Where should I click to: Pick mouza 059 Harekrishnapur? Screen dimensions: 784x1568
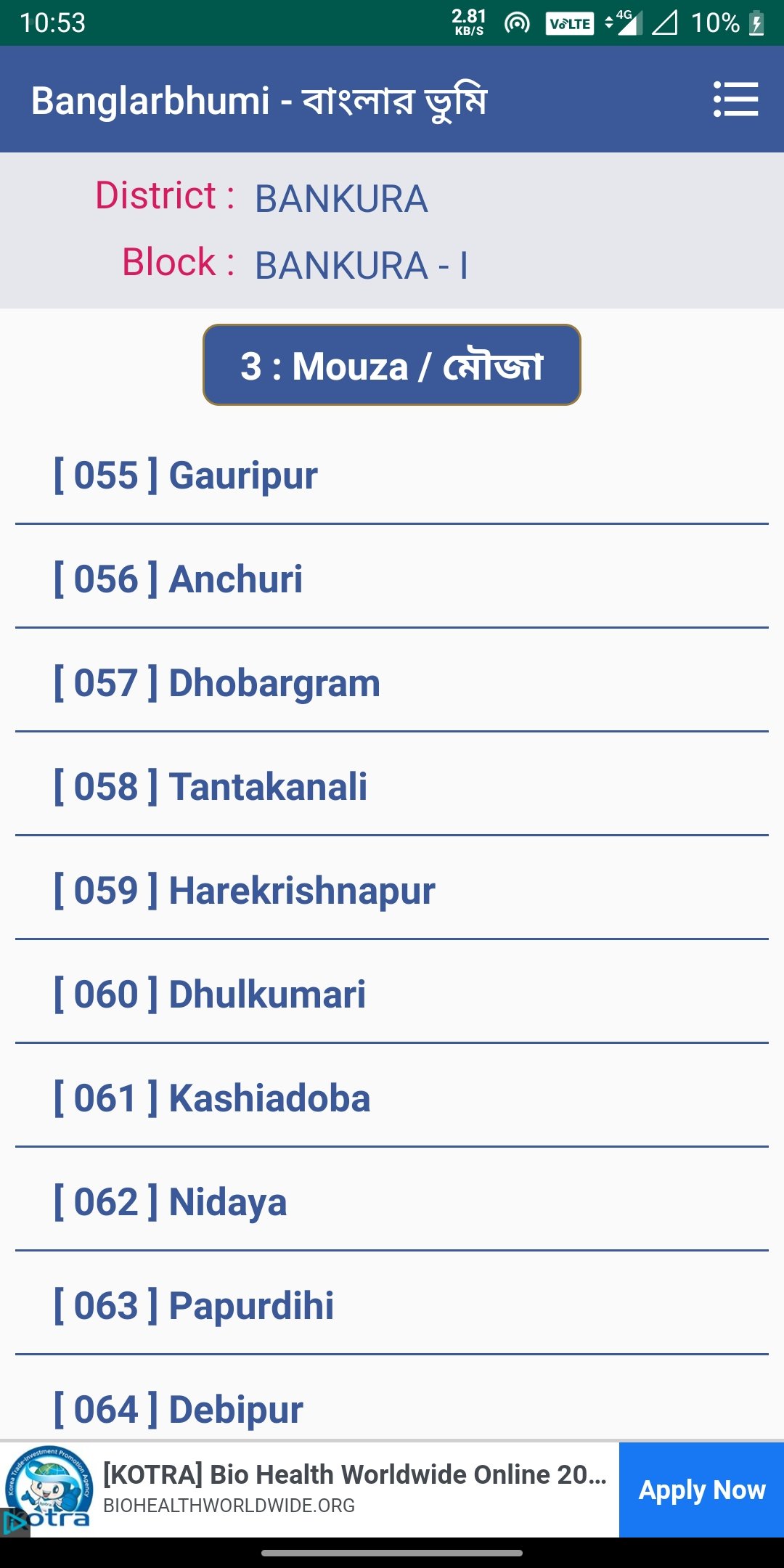pyautogui.click(x=392, y=891)
